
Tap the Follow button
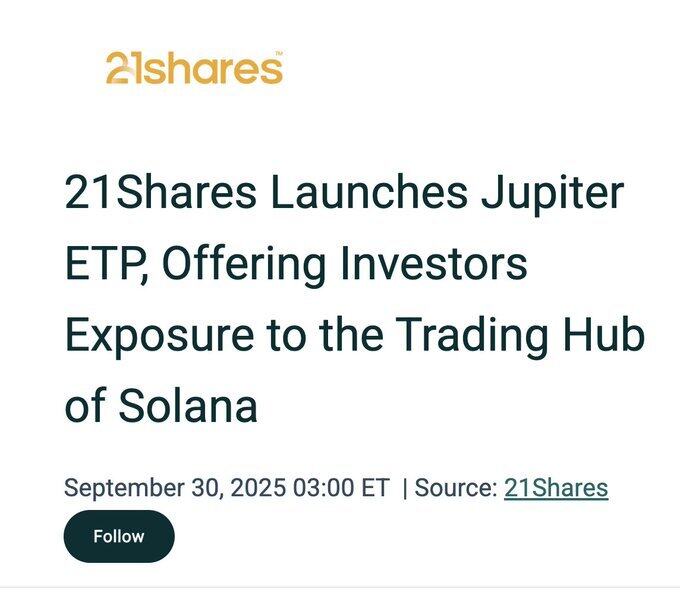pyautogui.click(x=119, y=536)
